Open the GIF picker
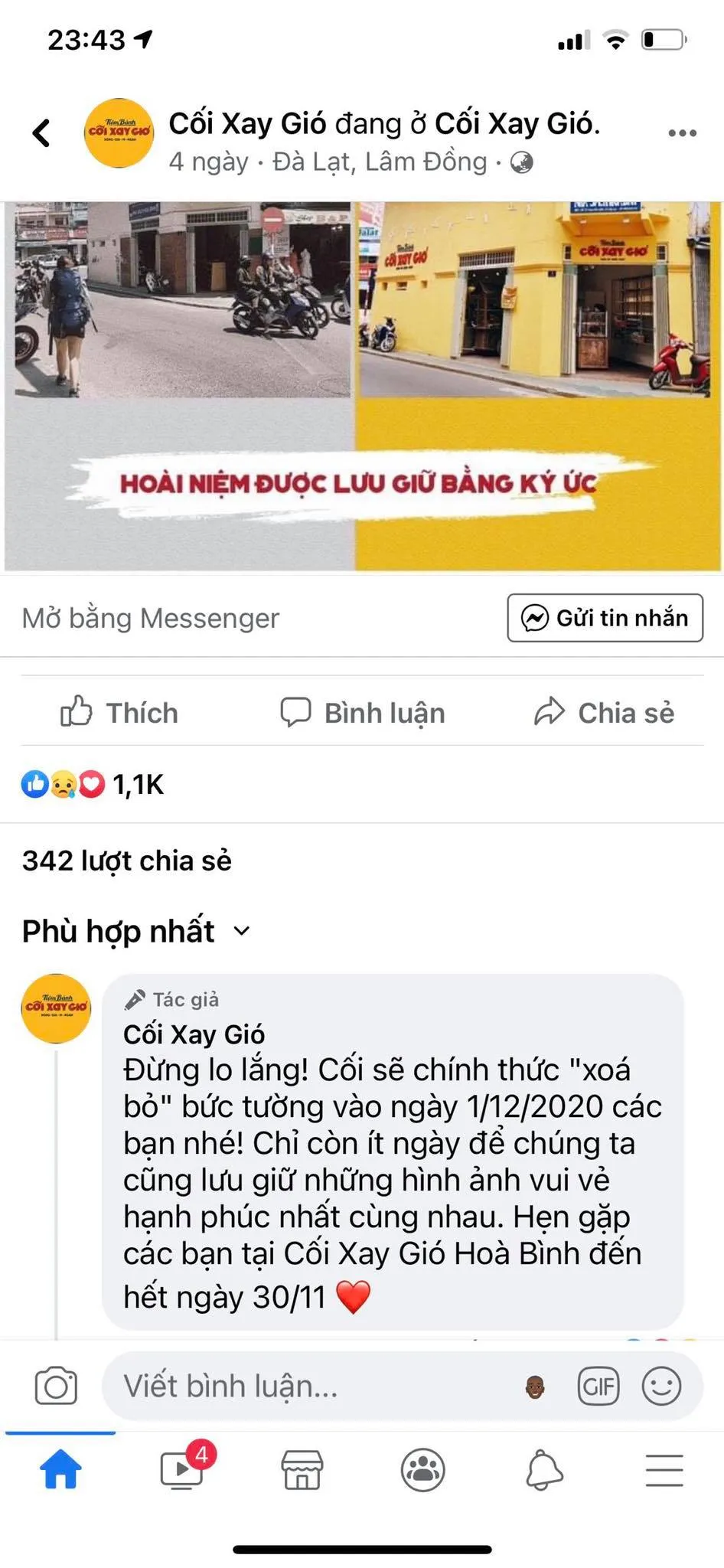 pyautogui.click(x=598, y=1386)
